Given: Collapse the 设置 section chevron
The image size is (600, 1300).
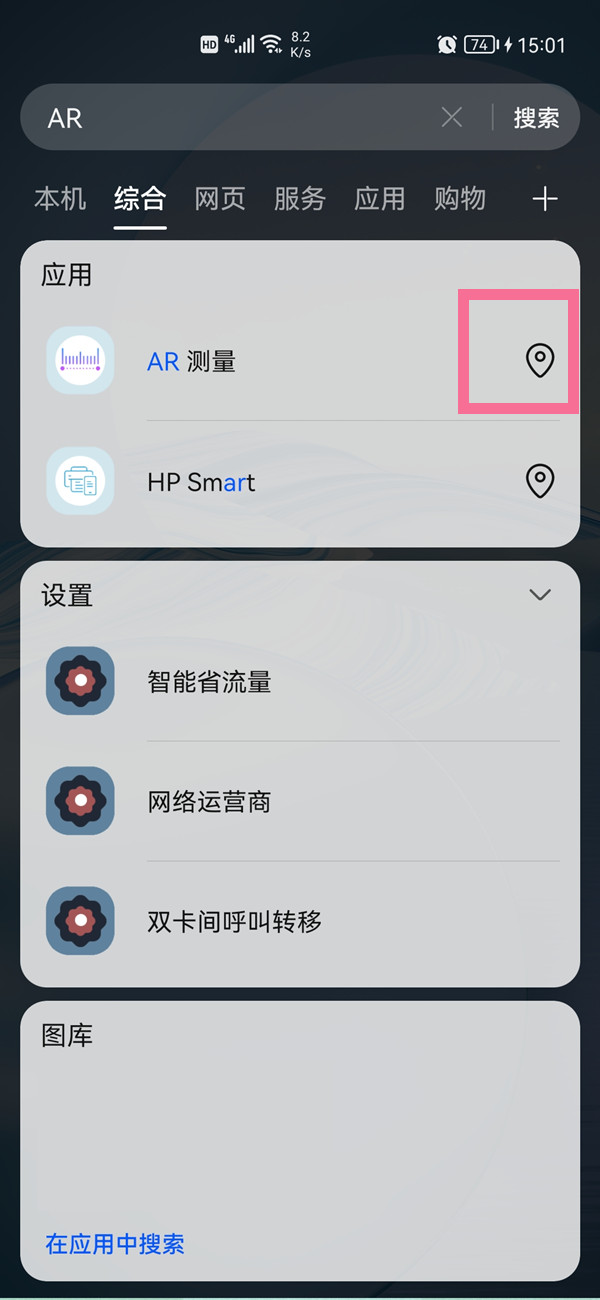Looking at the screenshot, I should pos(540,595).
